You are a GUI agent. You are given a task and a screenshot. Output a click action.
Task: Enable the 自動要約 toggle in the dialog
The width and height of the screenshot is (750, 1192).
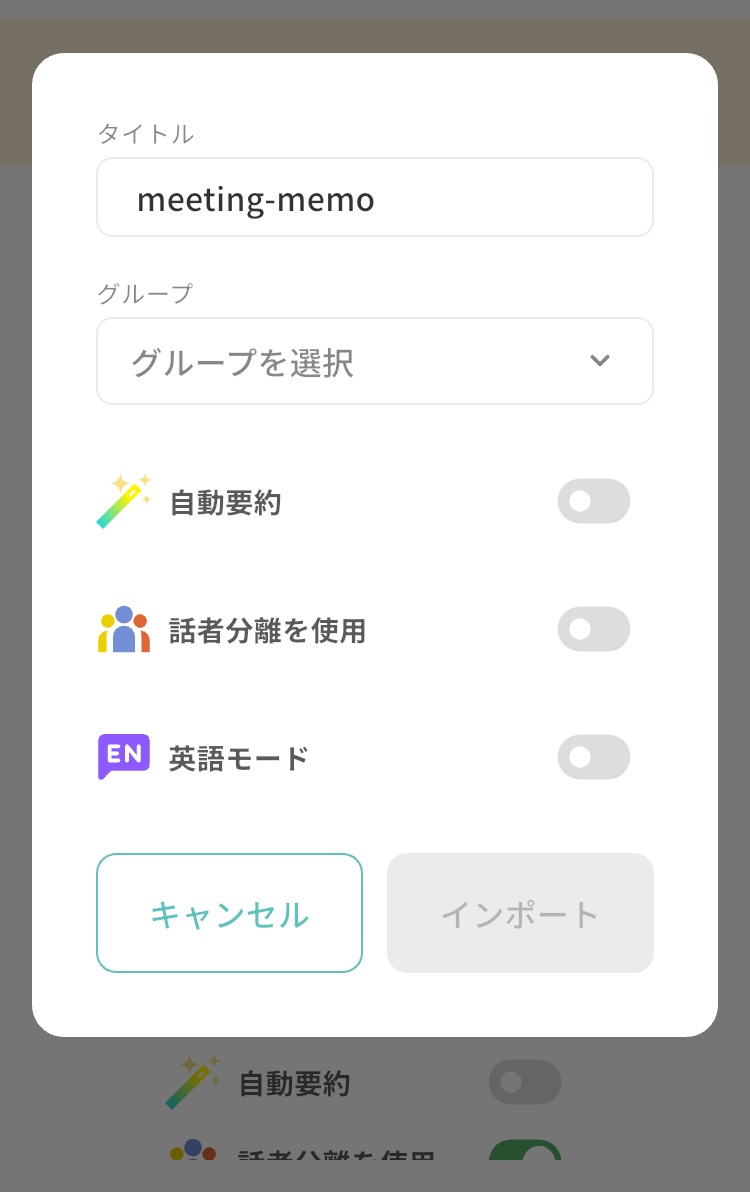593,501
